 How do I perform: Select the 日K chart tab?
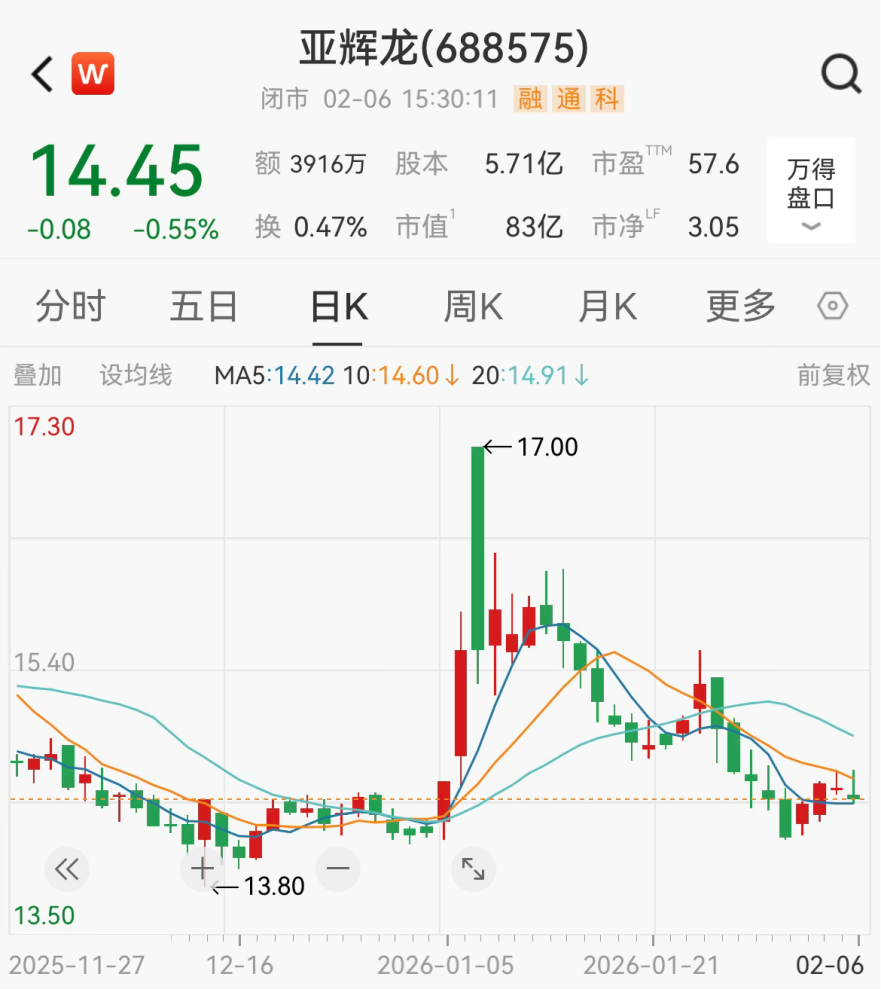coord(339,307)
